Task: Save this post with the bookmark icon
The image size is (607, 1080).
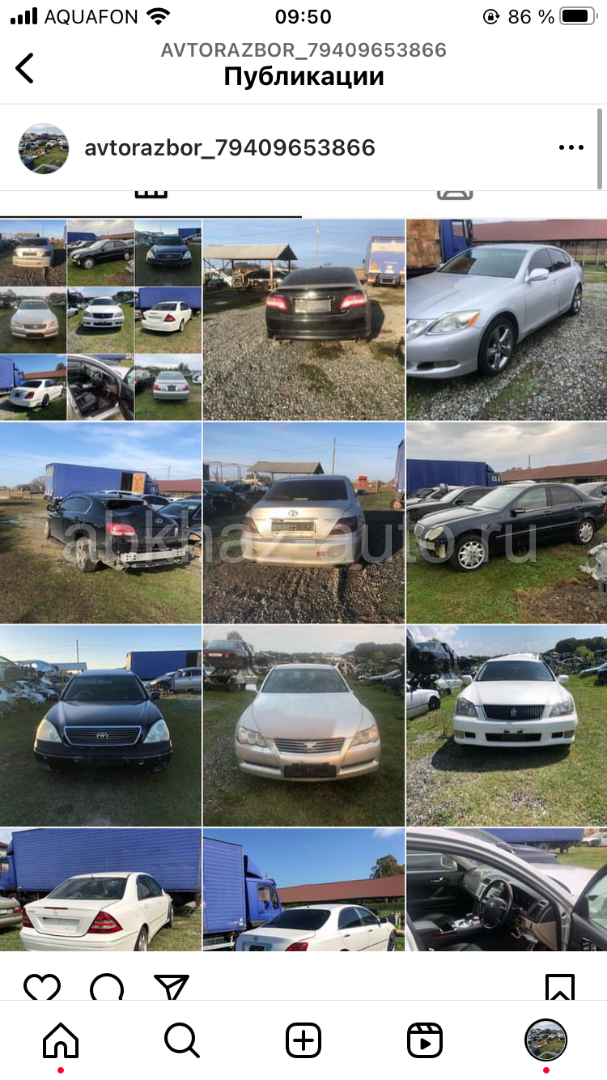Action: pos(560,988)
